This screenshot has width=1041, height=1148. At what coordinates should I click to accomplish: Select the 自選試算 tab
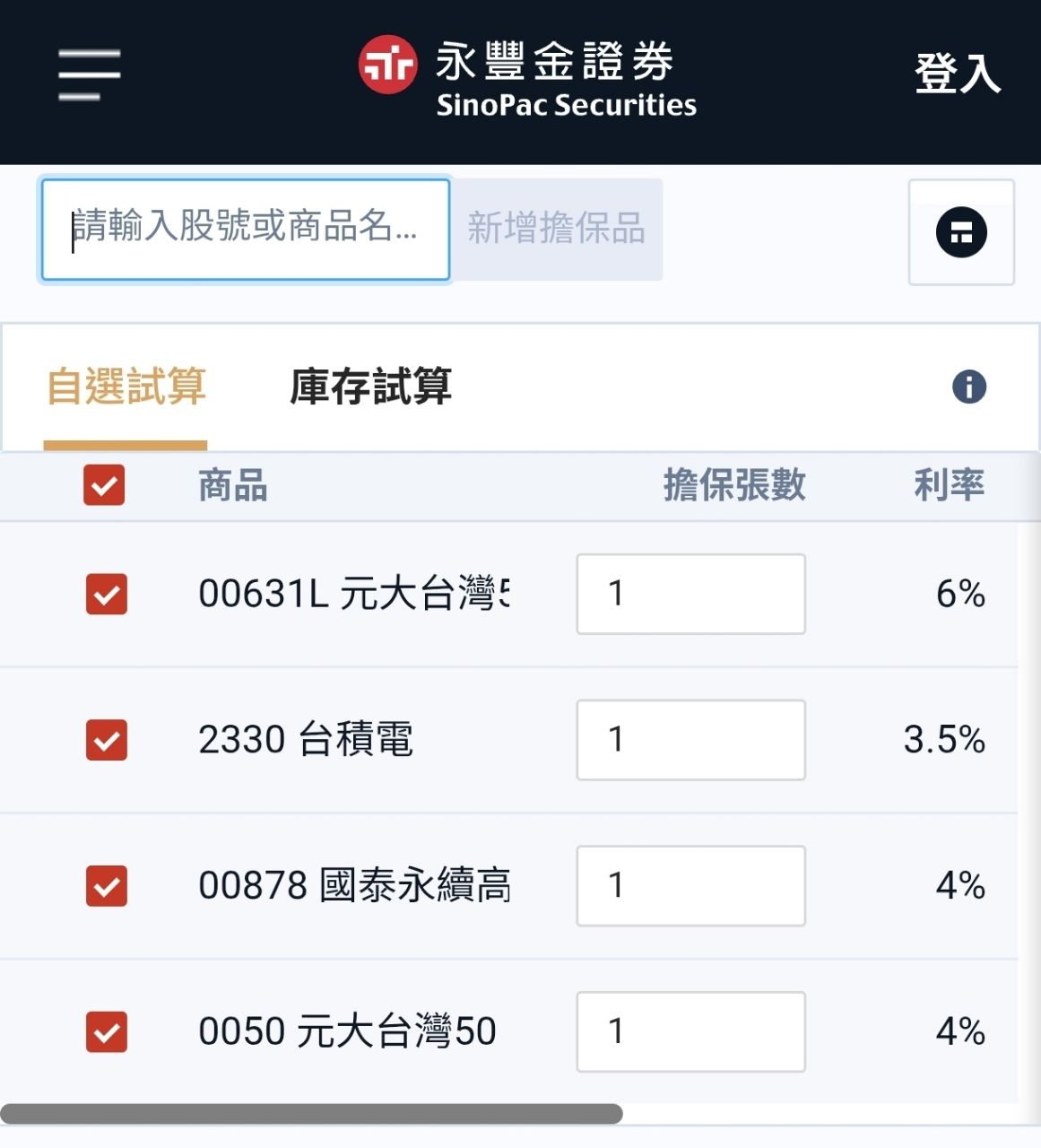pyautogui.click(x=126, y=387)
